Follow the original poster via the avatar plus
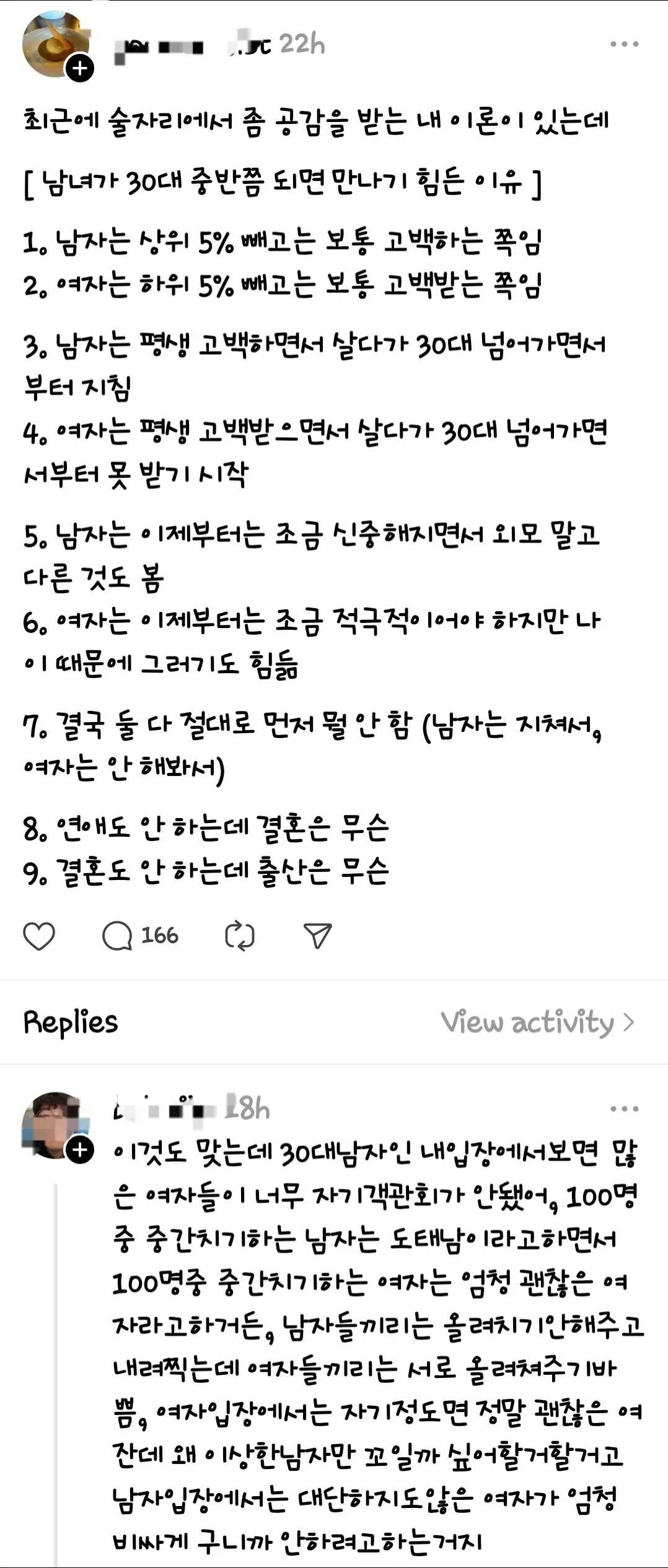Screen dimensions: 668x1568 (80, 68)
